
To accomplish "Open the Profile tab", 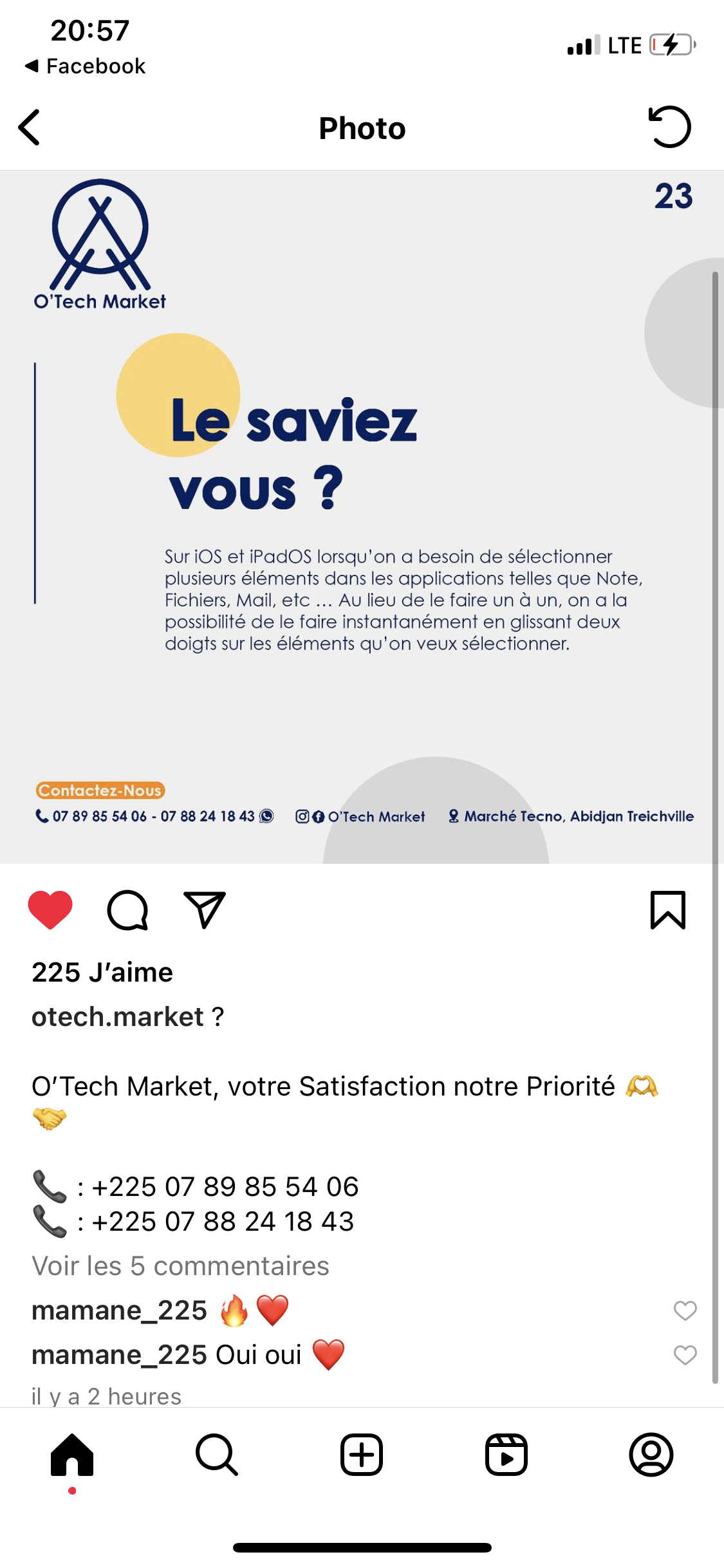I will pos(651,1455).
